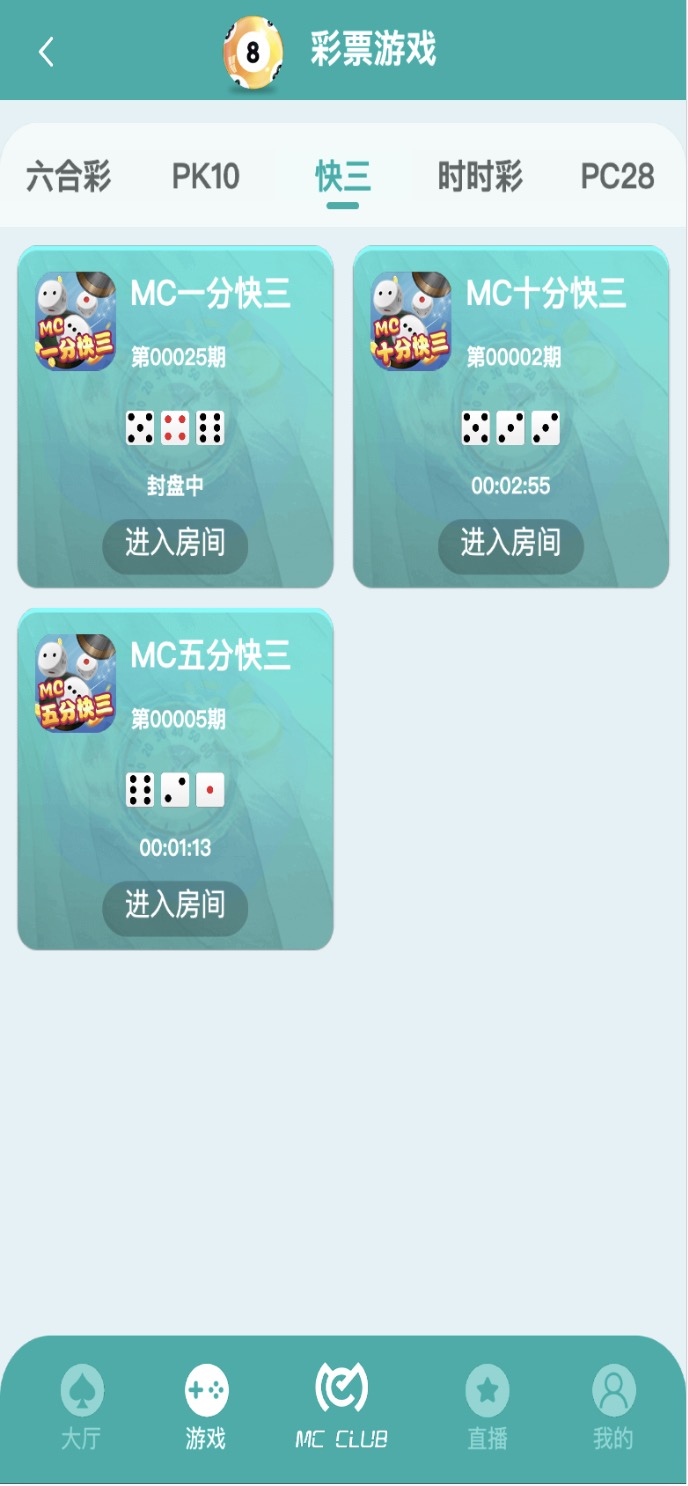Select the 快三 tab
The width and height of the screenshot is (688, 1486).
coord(343,177)
